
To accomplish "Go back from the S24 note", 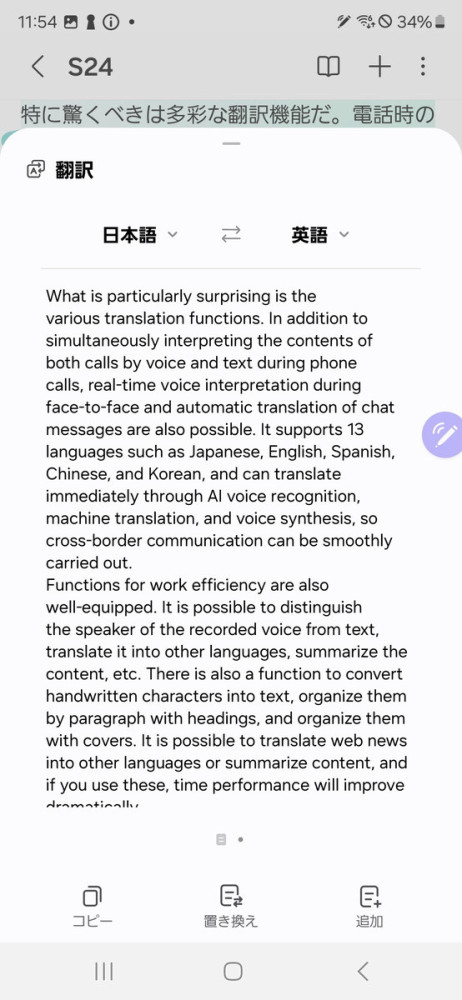I will point(38,66).
